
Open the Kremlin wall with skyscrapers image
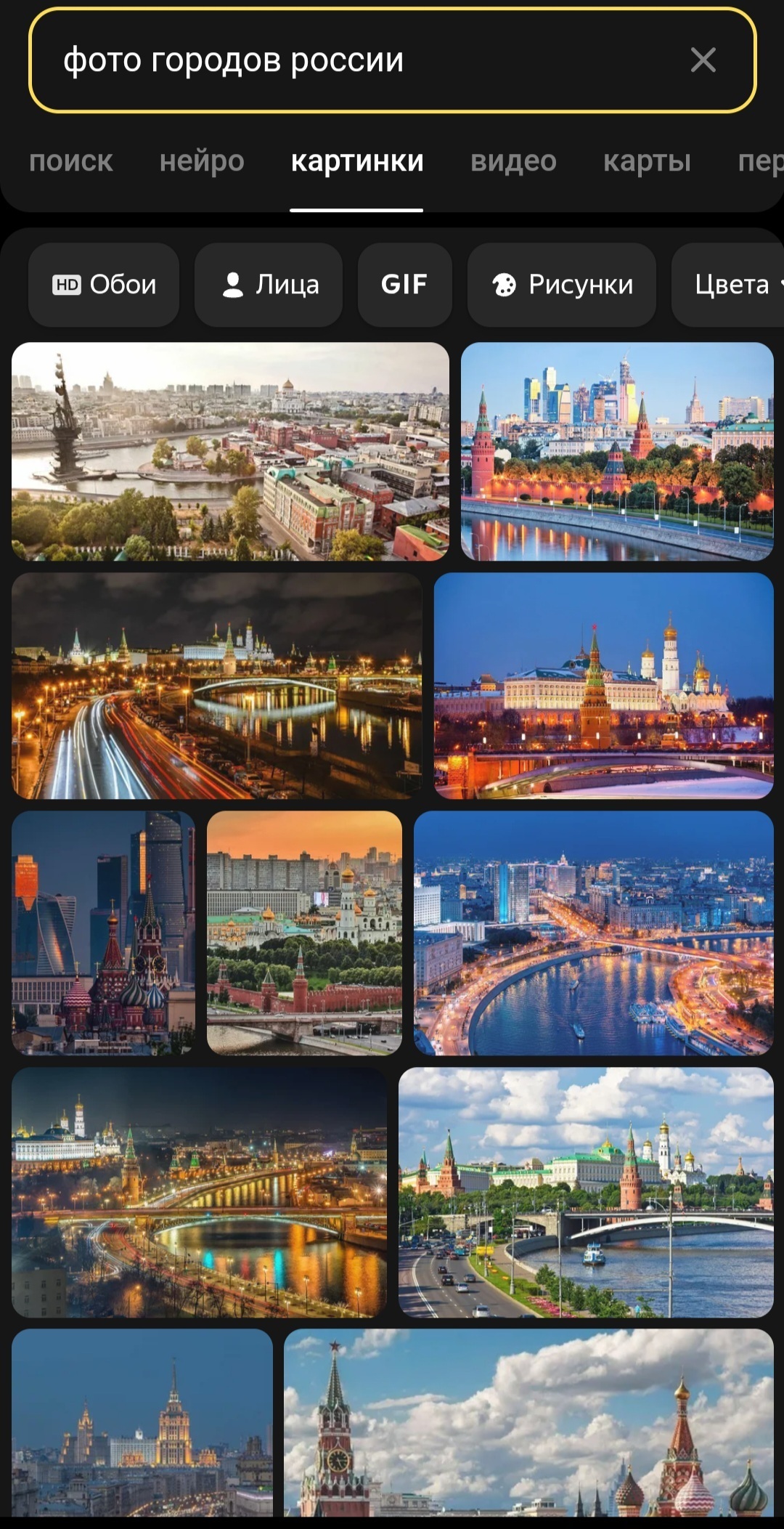[617, 451]
